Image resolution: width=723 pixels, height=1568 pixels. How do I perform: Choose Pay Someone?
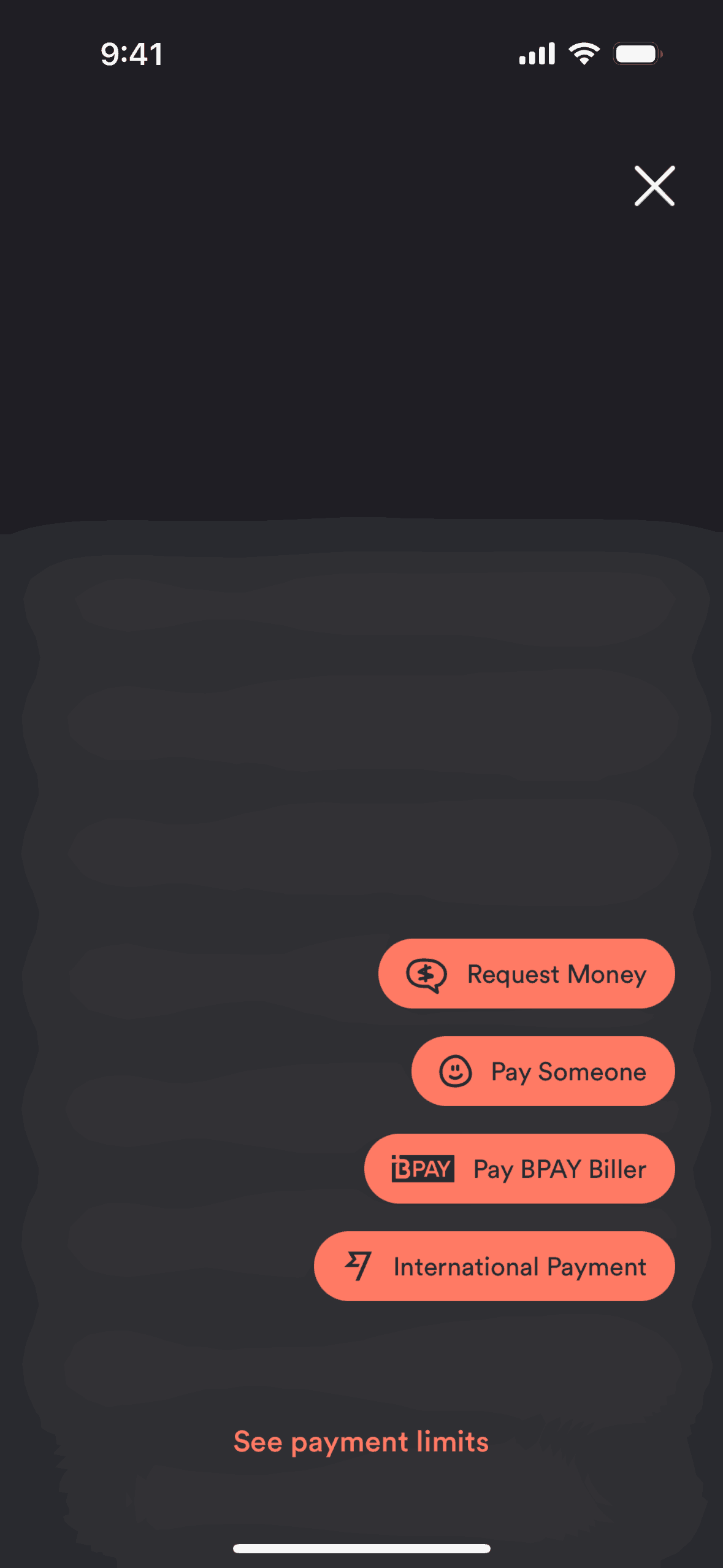pyautogui.click(x=543, y=1071)
